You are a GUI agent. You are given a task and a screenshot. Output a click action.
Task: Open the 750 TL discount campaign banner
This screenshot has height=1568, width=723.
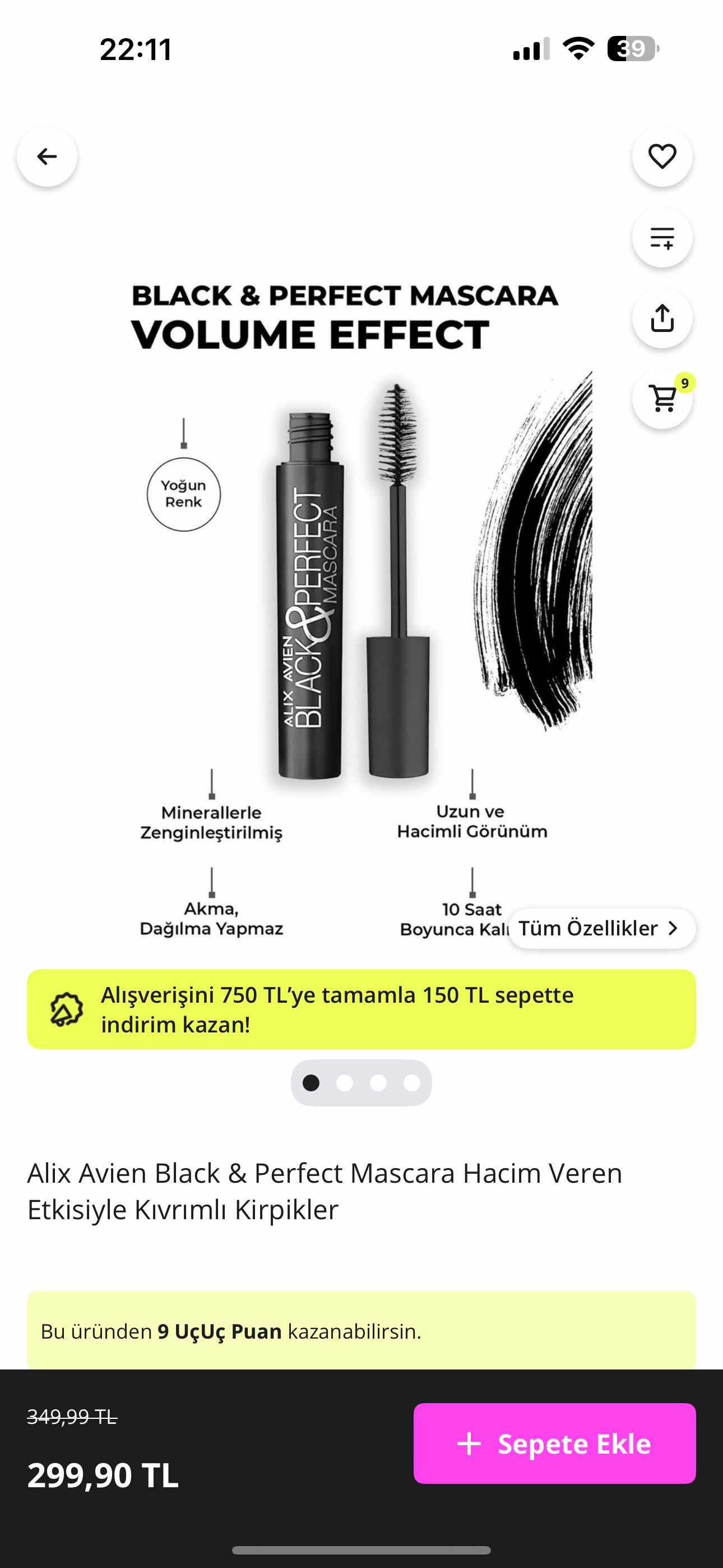click(361, 1009)
